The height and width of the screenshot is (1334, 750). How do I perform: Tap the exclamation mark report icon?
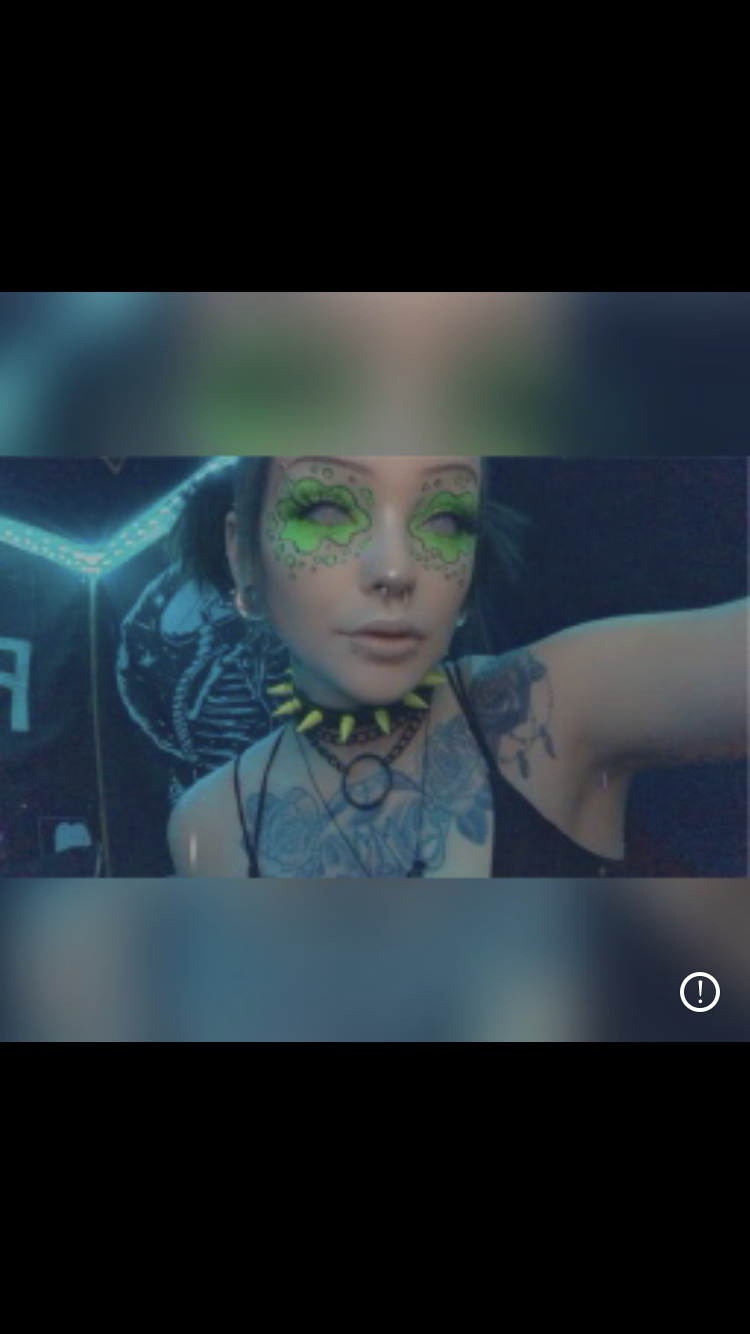coord(700,992)
